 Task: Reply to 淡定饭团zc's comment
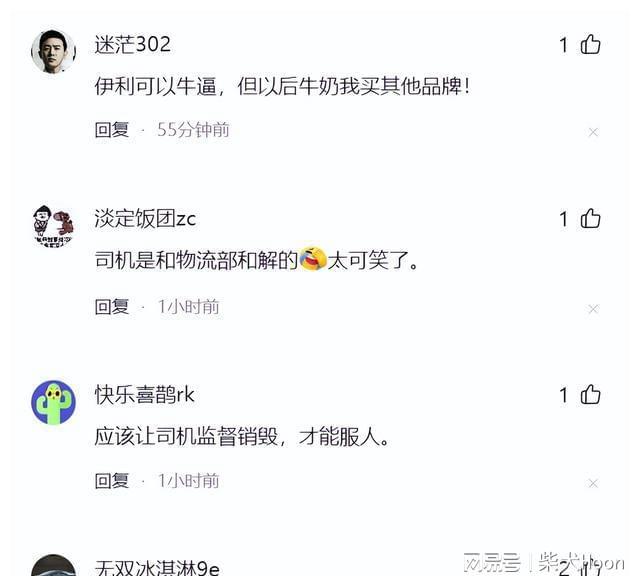pyautogui.click(x=112, y=306)
